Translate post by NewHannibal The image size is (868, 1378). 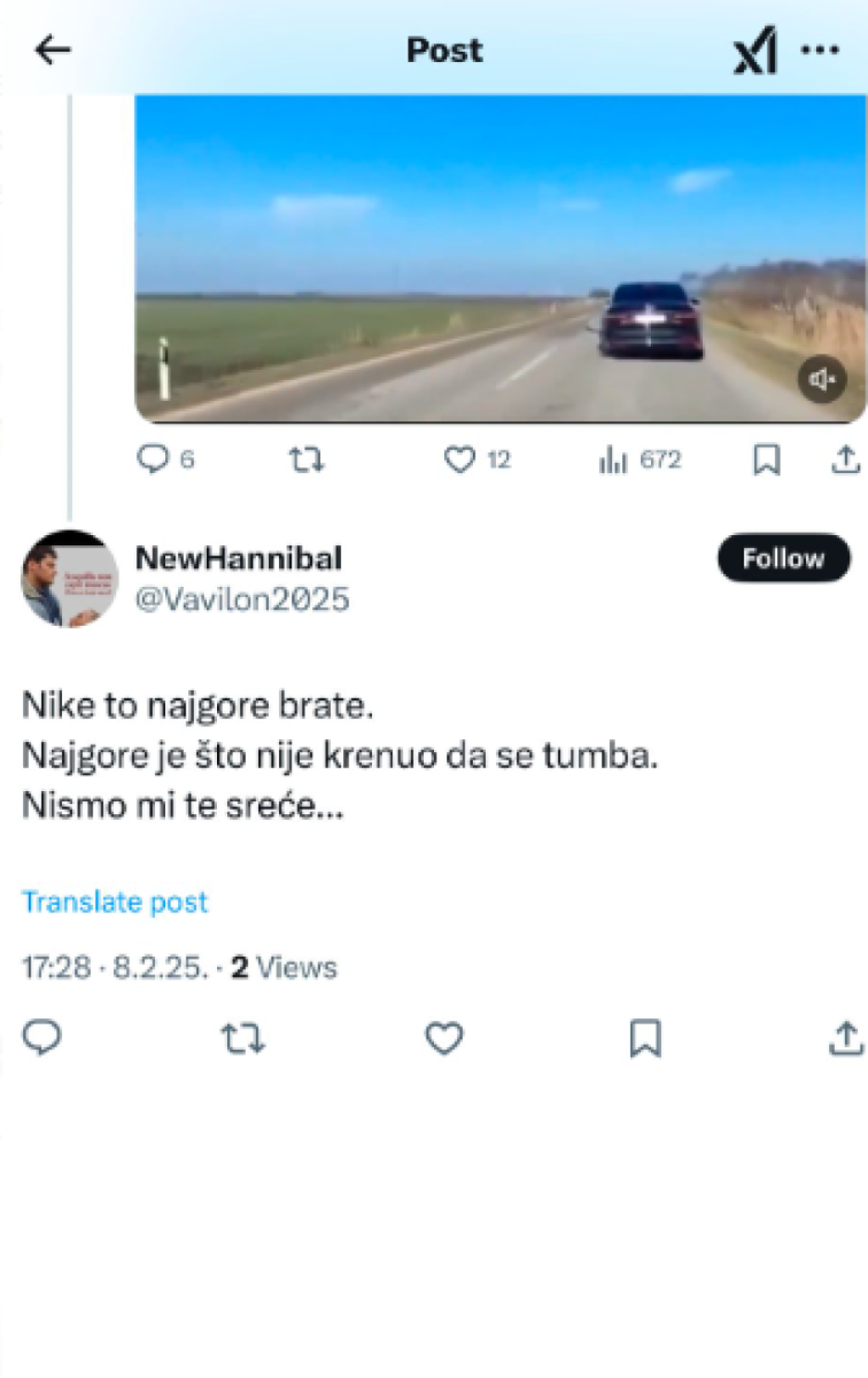point(114,901)
